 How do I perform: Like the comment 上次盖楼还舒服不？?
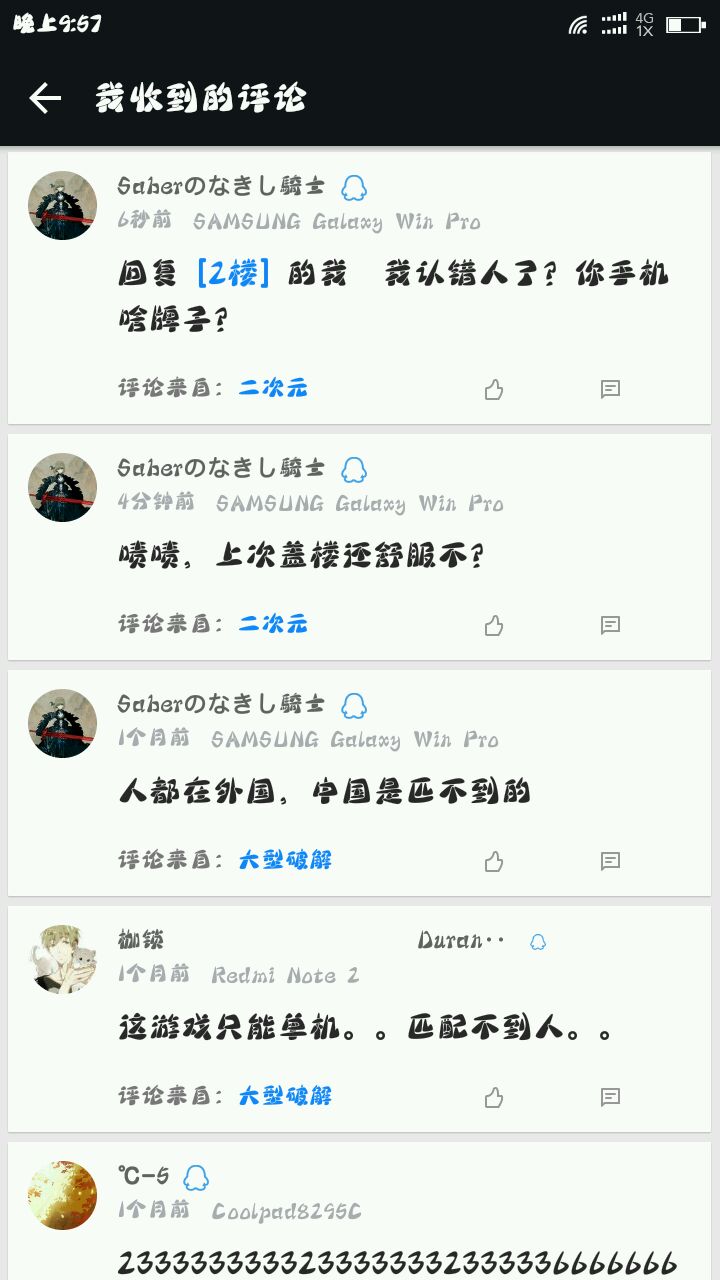click(494, 625)
